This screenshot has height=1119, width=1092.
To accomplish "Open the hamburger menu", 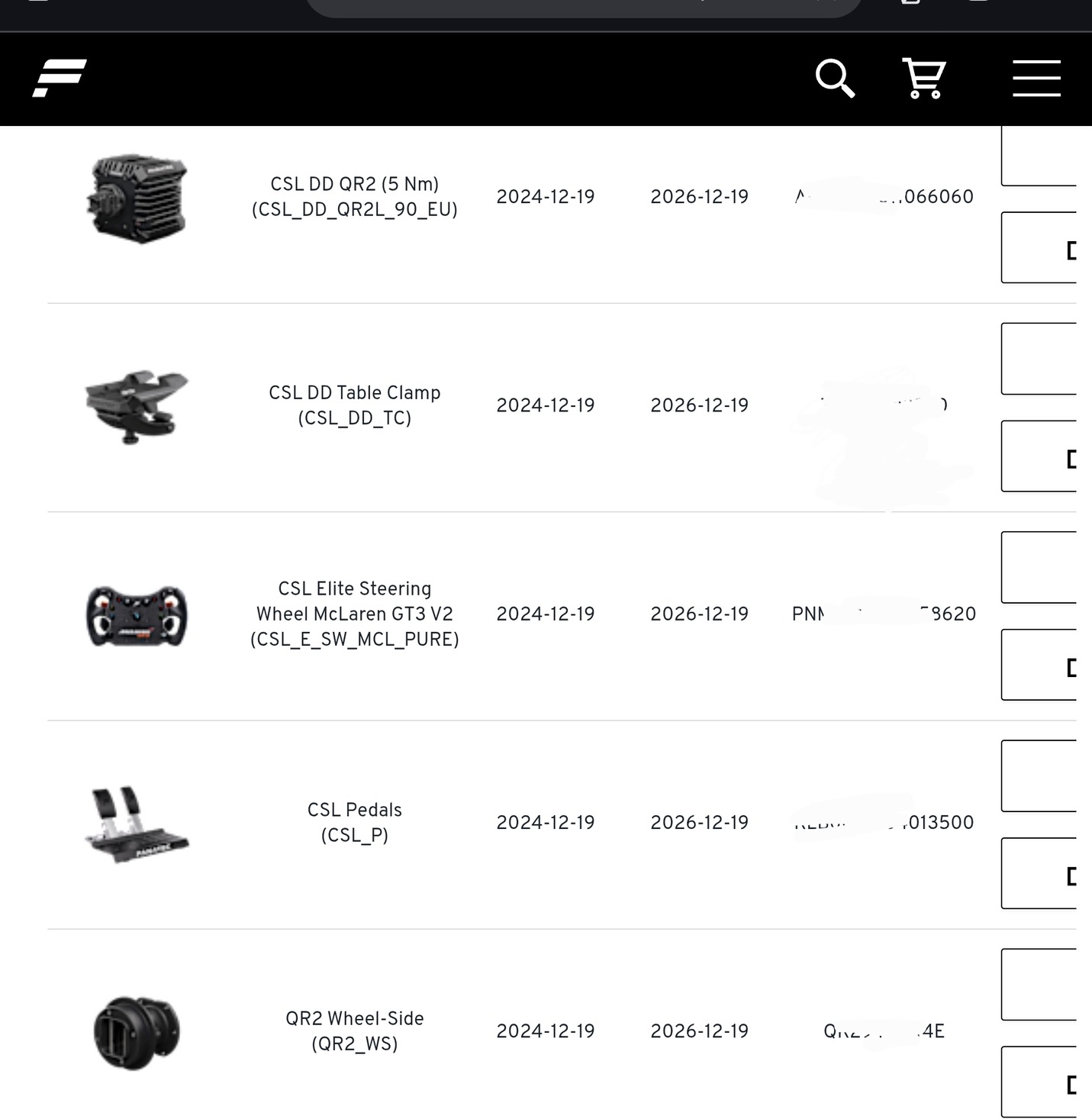I will point(1036,78).
